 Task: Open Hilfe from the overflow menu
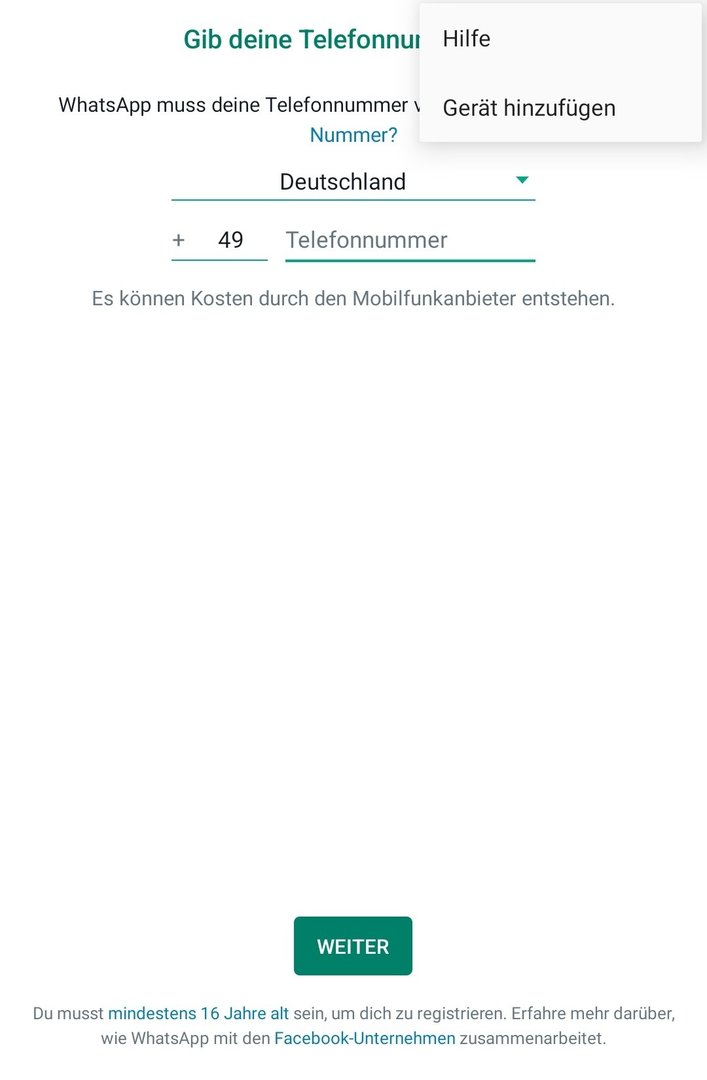tap(467, 39)
